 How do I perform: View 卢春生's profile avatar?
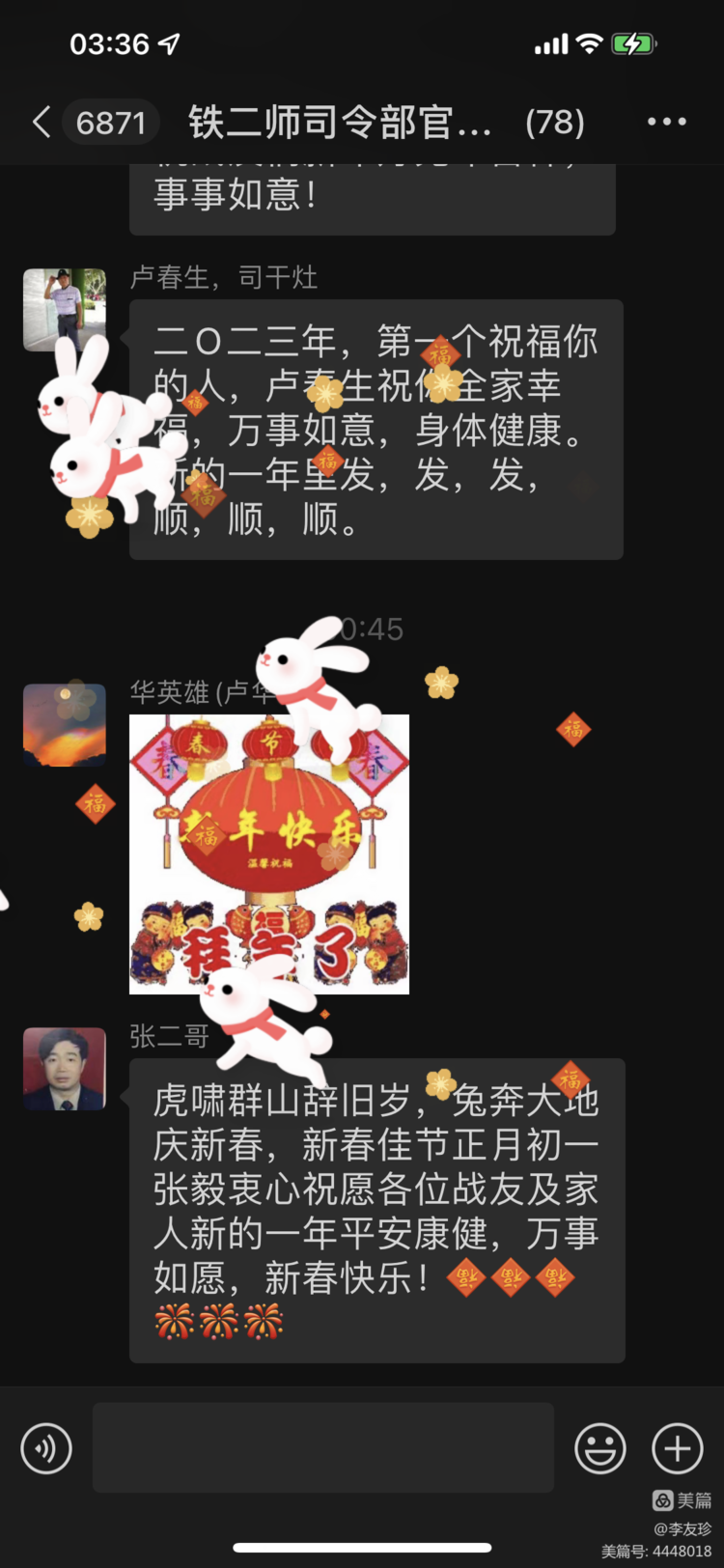click(x=65, y=310)
